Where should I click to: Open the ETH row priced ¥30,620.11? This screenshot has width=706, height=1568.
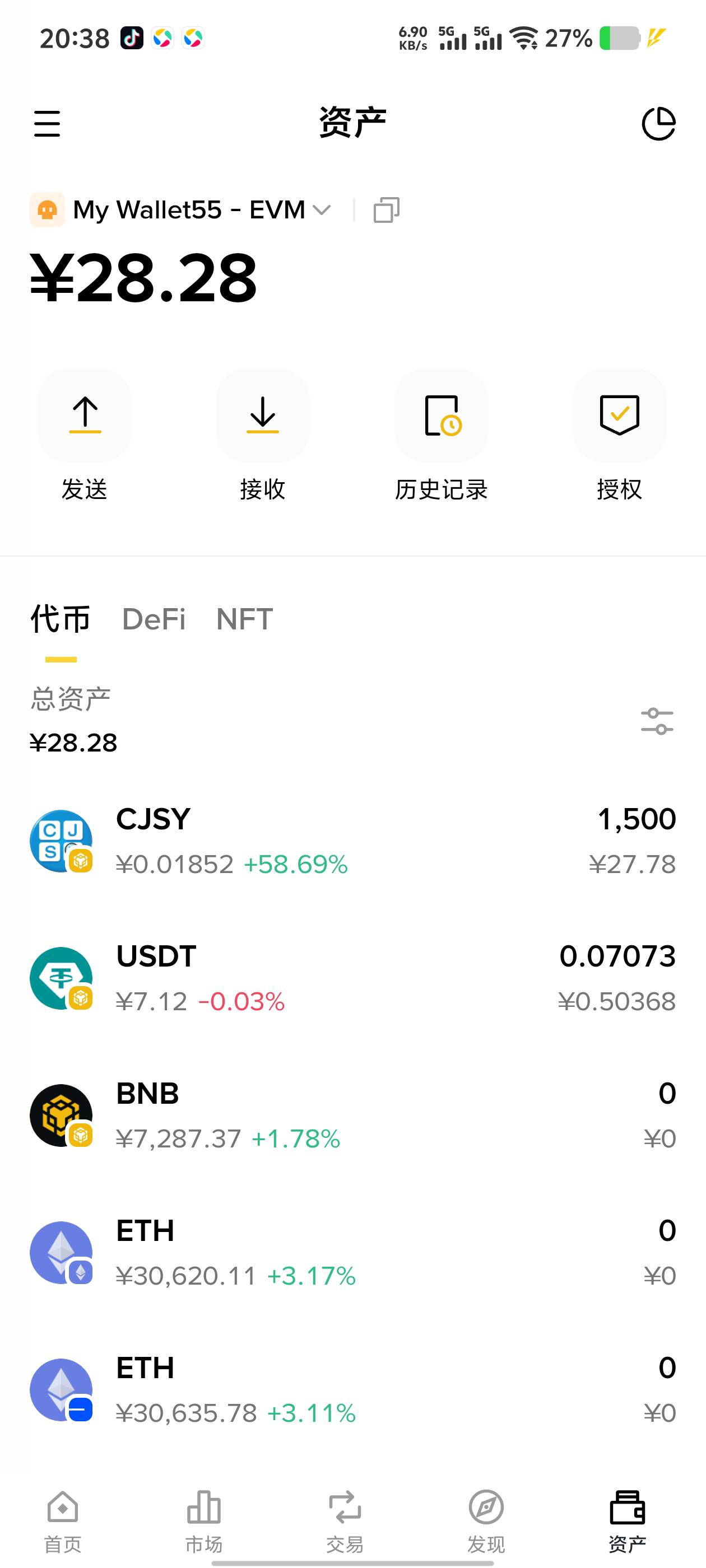(352, 1253)
